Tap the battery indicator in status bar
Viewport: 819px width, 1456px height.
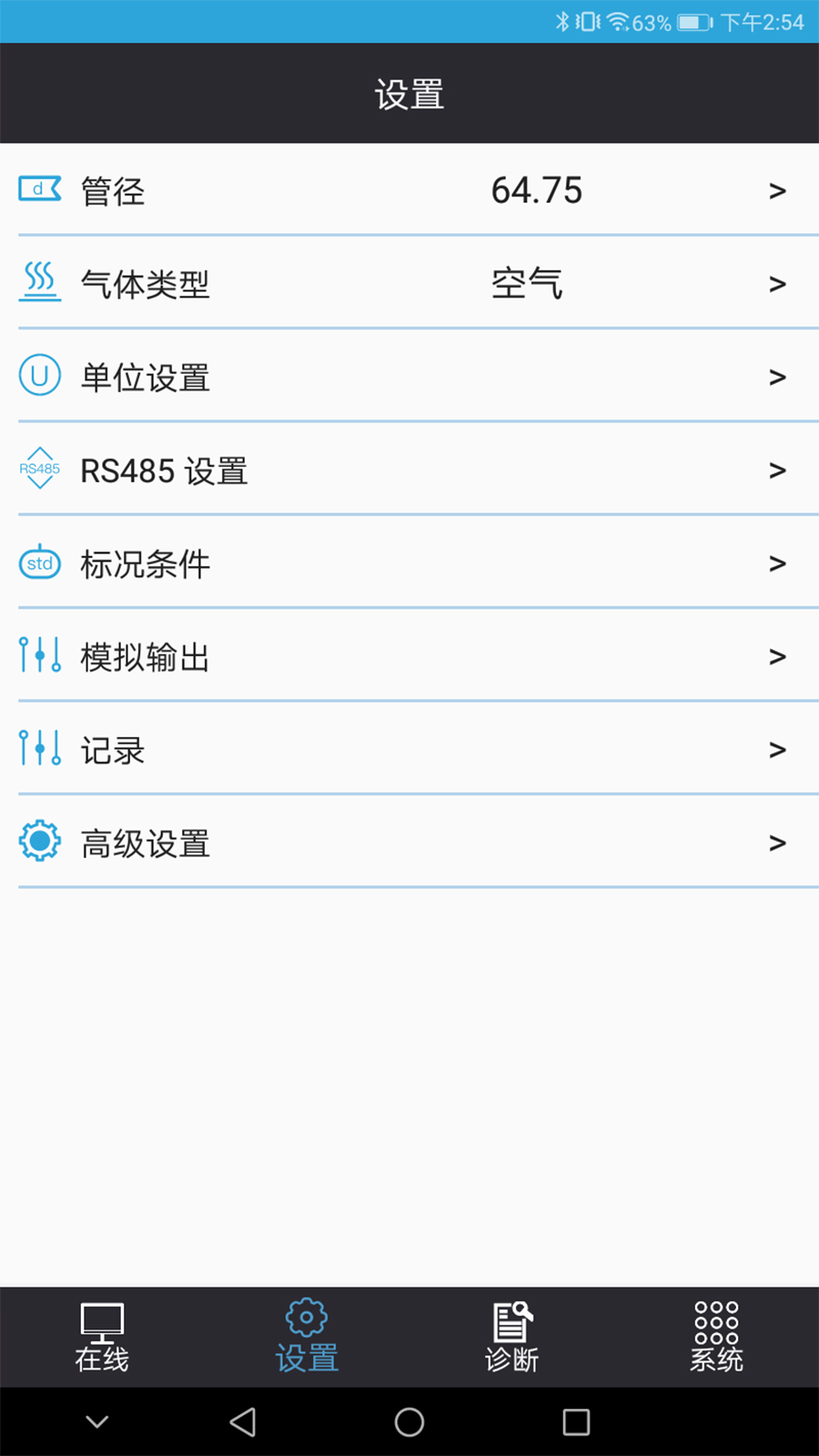click(693, 22)
